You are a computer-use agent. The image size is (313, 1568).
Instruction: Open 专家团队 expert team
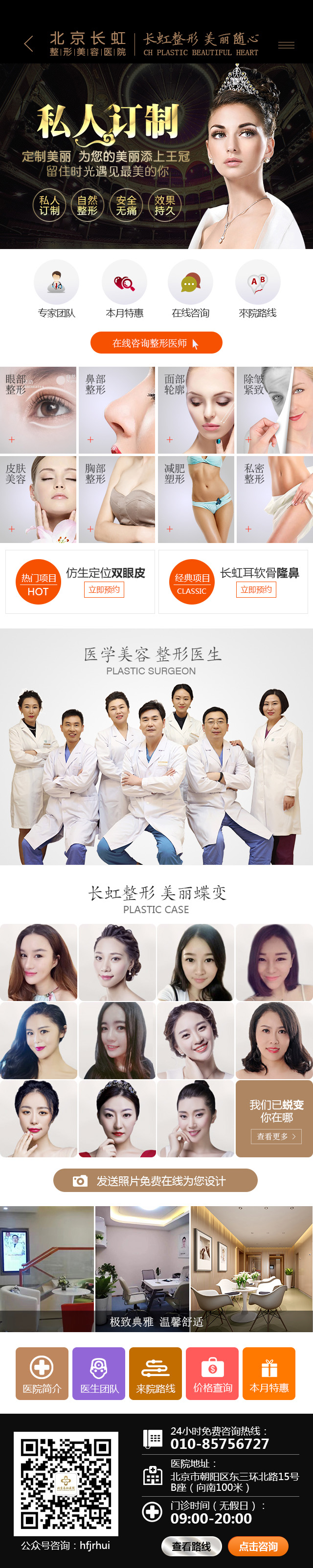pyautogui.click(x=56, y=289)
